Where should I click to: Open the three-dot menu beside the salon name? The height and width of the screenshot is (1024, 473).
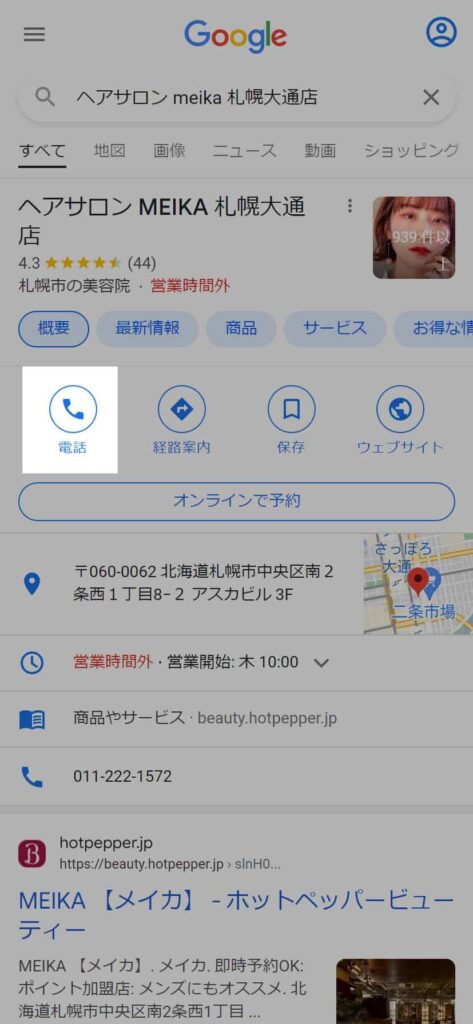[x=350, y=206]
